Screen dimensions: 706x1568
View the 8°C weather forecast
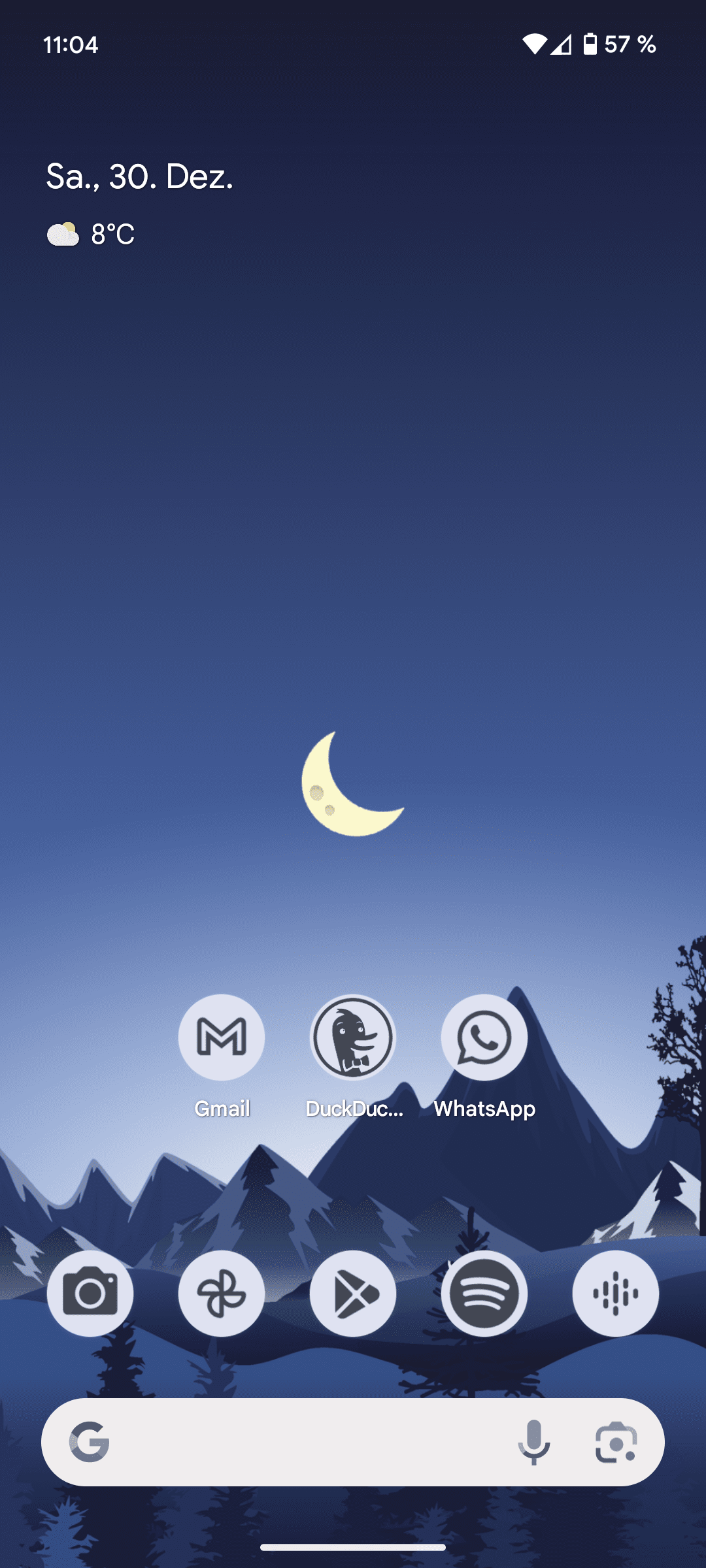[x=92, y=234]
